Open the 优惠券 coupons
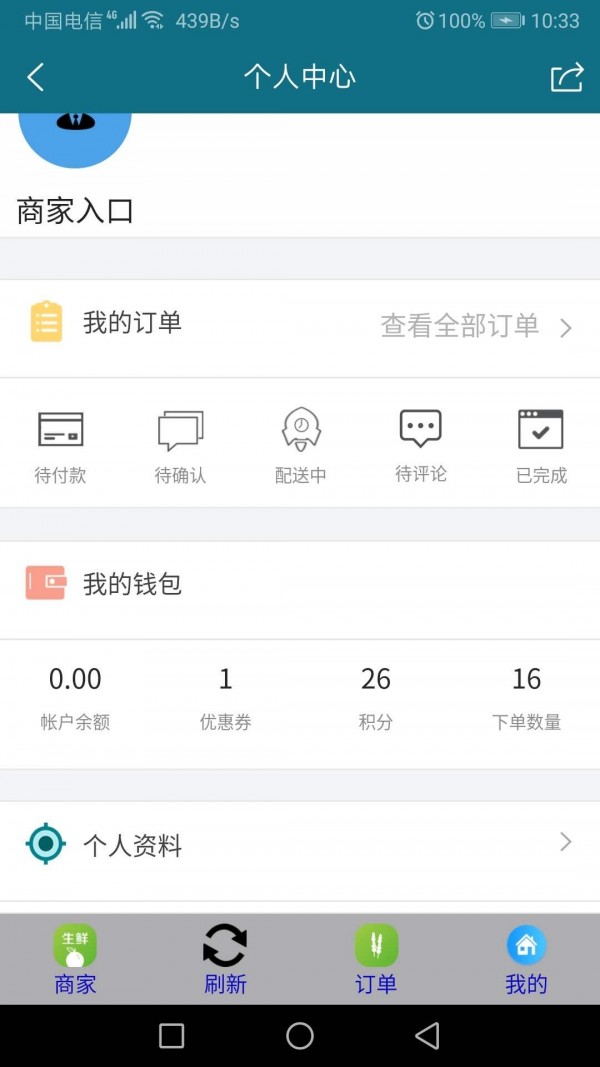The width and height of the screenshot is (600, 1067). [x=225, y=697]
